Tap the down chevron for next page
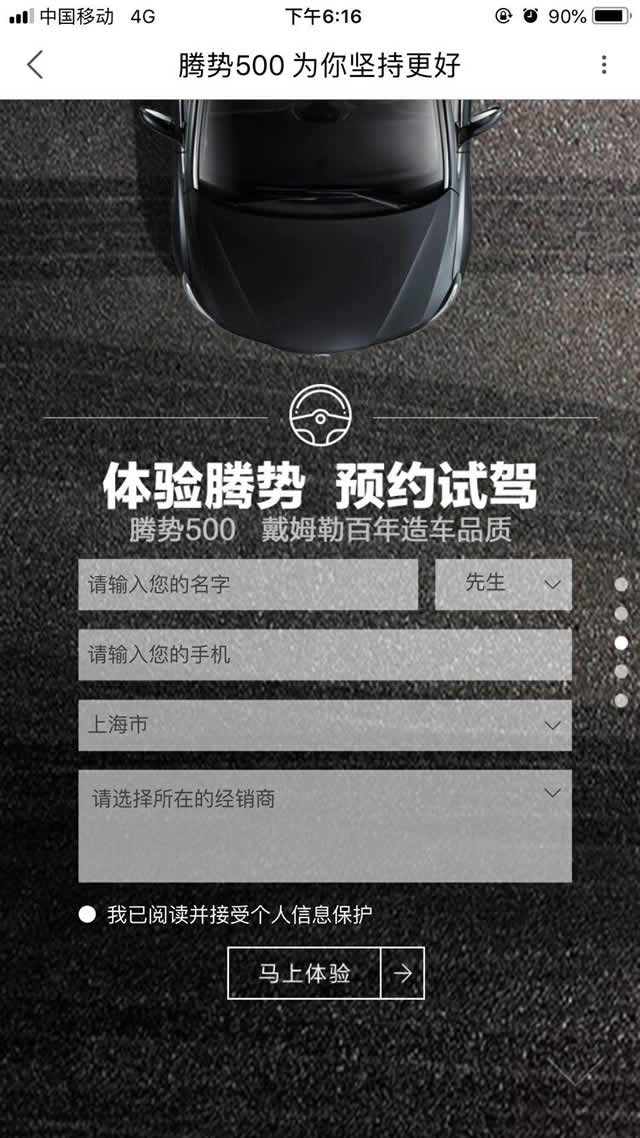This screenshot has height=1138, width=640. [577, 1075]
